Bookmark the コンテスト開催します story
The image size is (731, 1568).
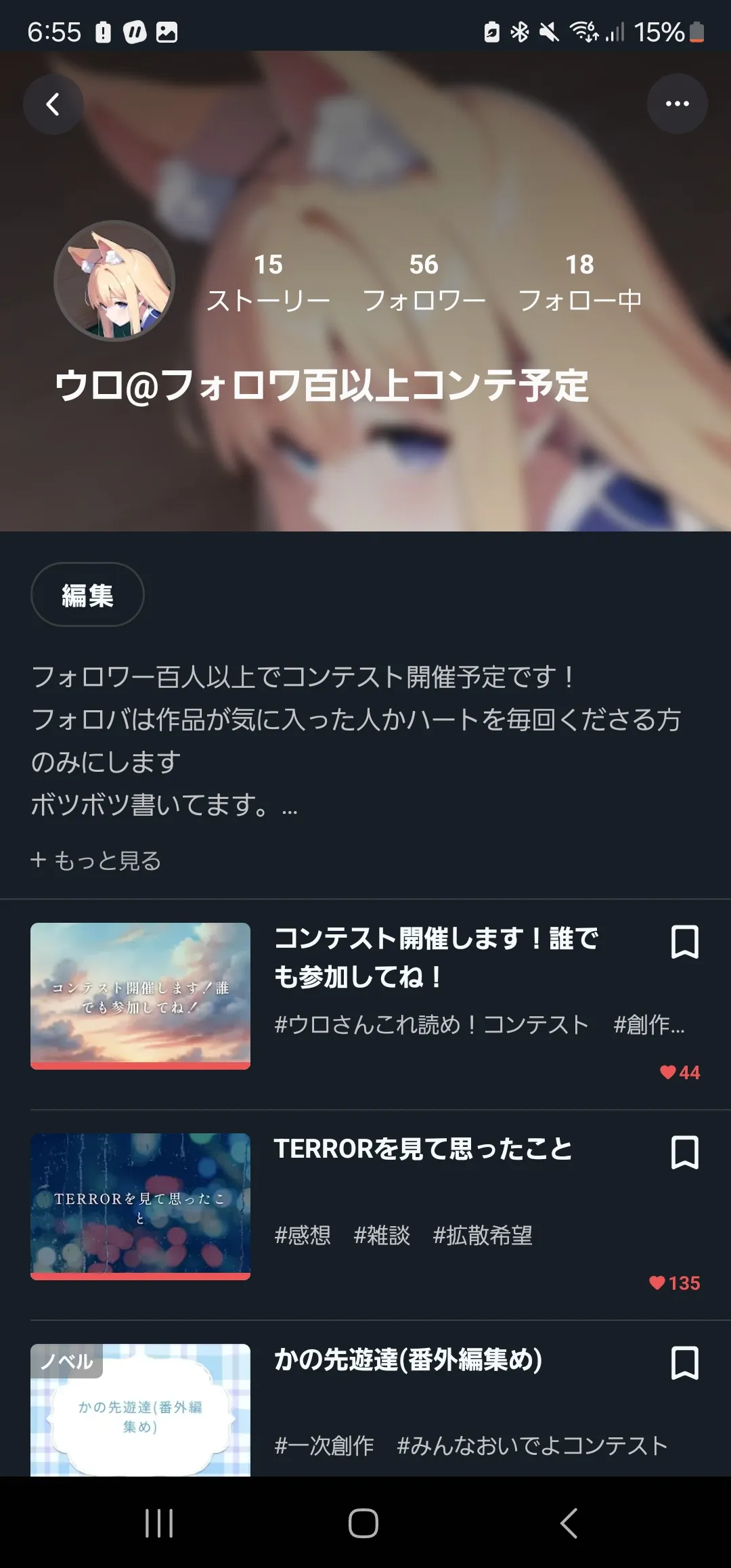click(684, 942)
